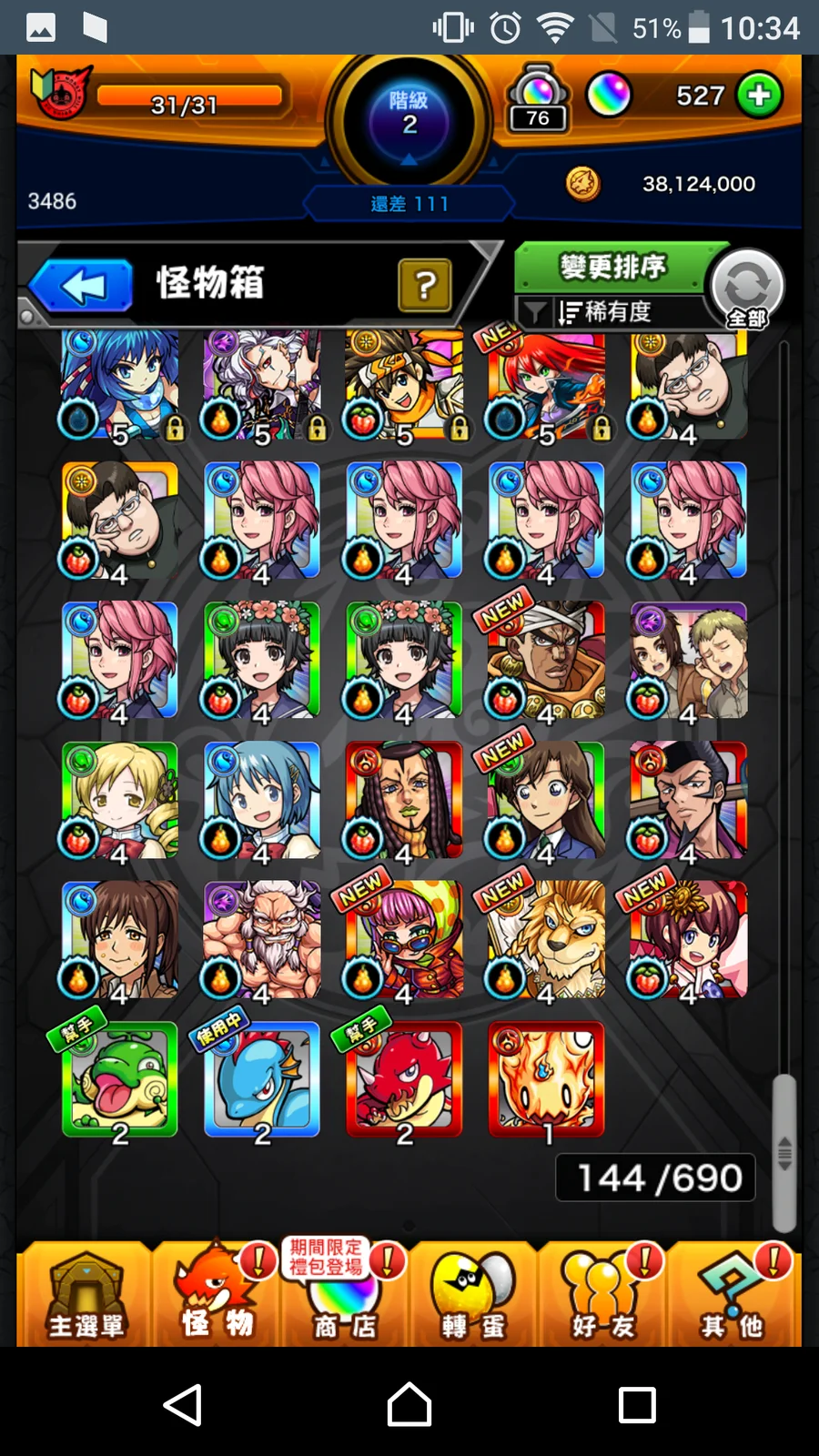Open the yellow question mark help
The width and height of the screenshot is (819, 1456).
[424, 286]
